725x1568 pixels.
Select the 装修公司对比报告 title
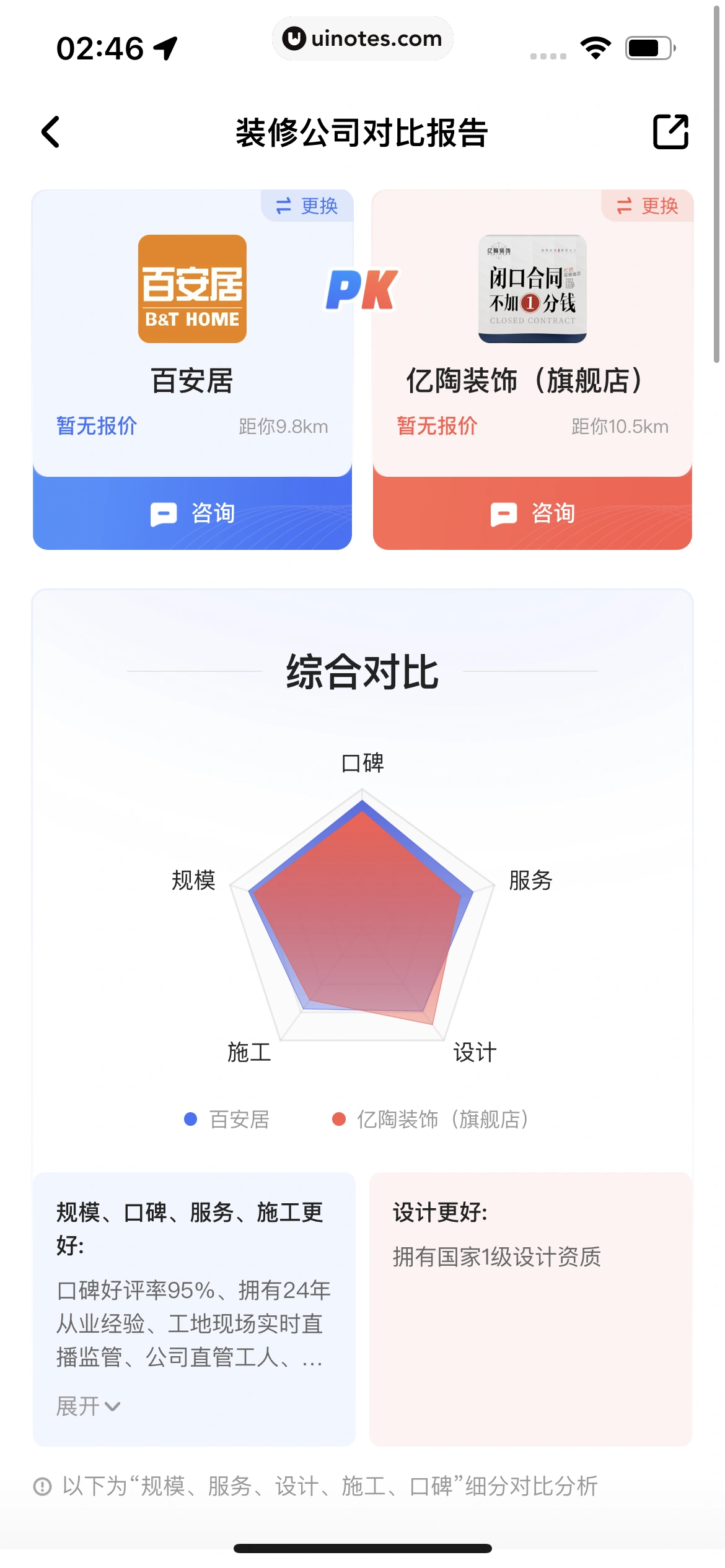[x=362, y=132]
